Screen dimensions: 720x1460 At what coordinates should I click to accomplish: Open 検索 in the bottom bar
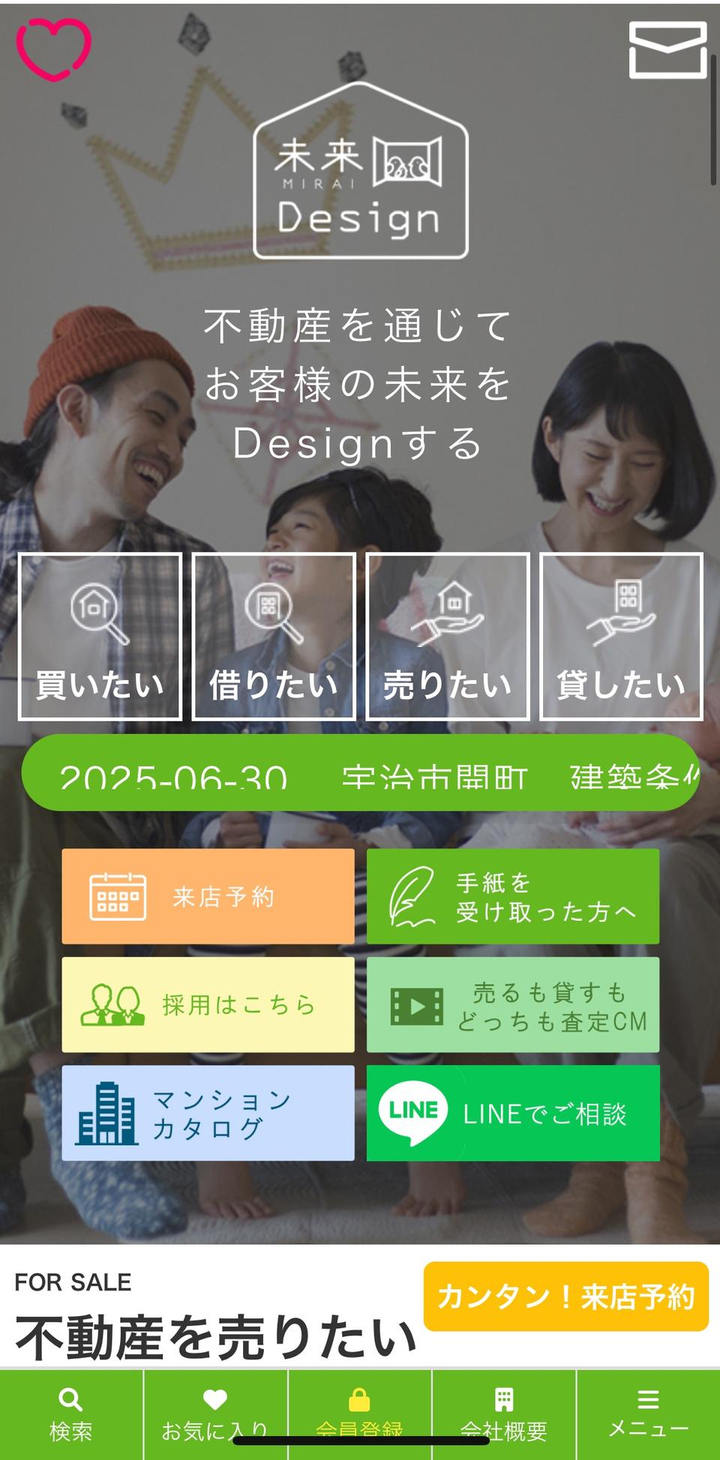[x=71, y=1414]
